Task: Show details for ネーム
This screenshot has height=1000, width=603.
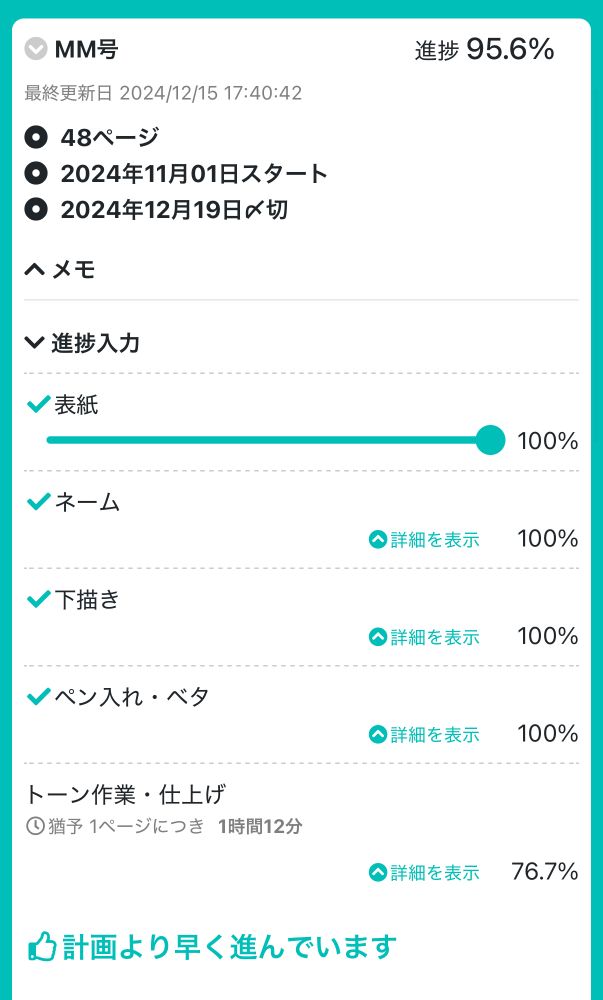Action: pyautogui.click(x=424, y=540)
